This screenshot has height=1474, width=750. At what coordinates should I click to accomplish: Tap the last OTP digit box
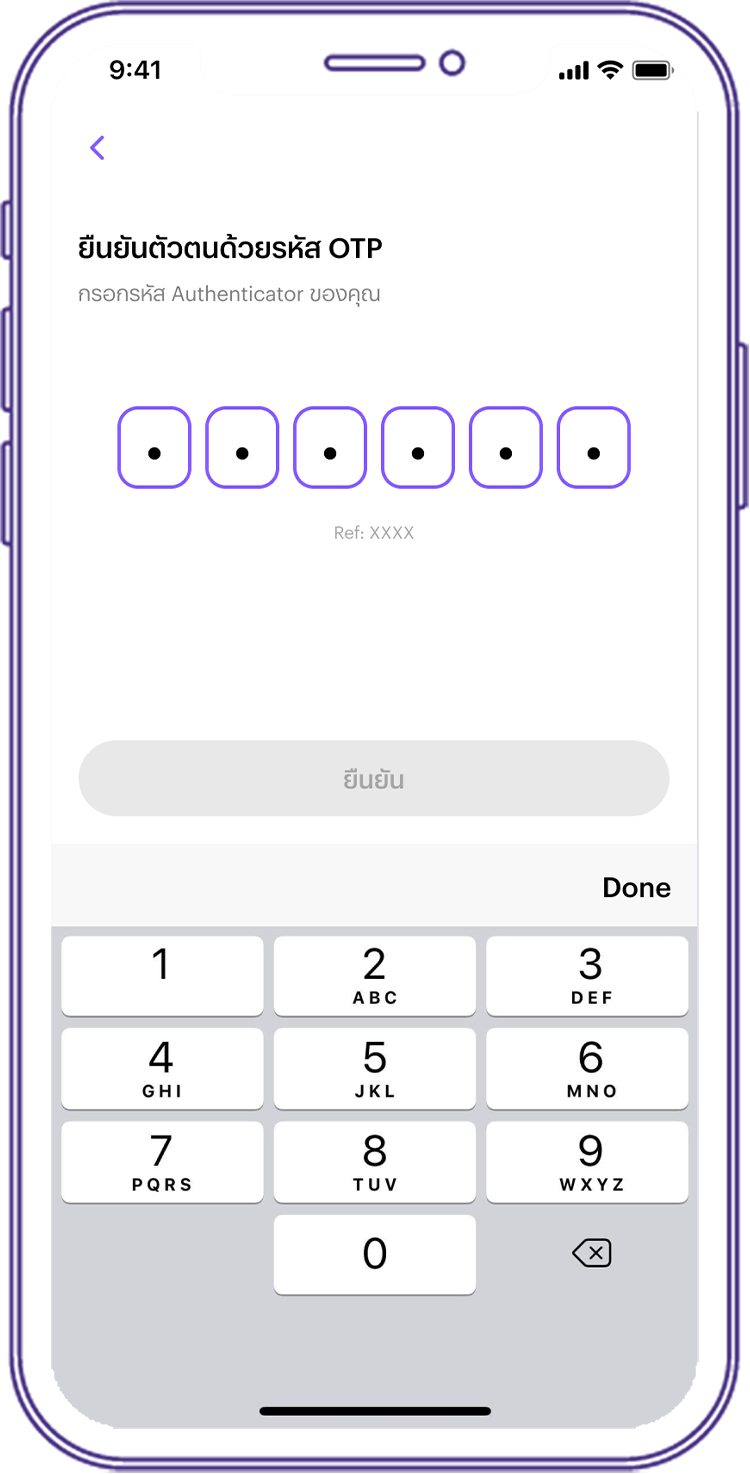(x=593, y=448)
